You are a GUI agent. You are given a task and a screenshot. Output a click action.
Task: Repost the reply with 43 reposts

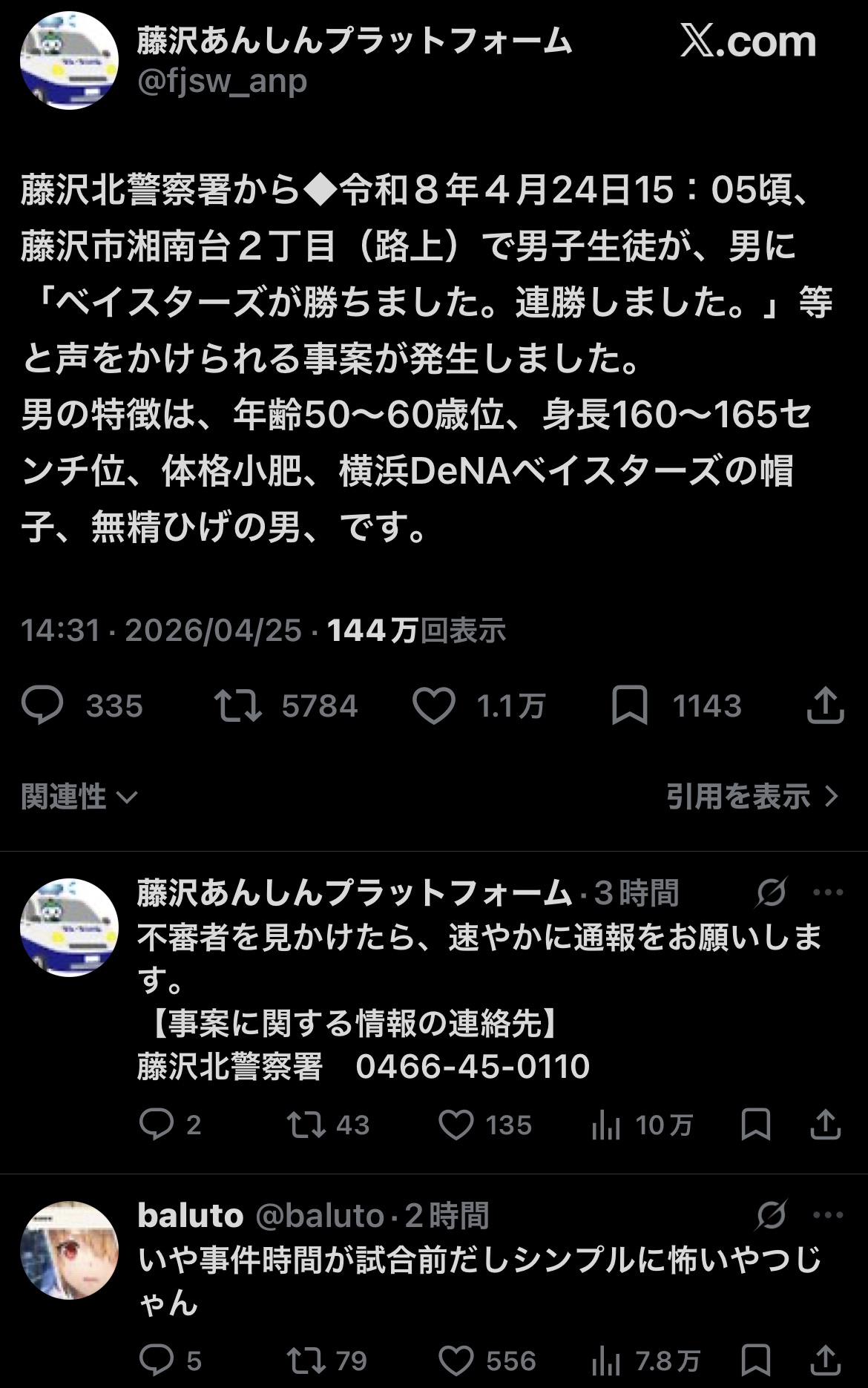[306, 1125]
